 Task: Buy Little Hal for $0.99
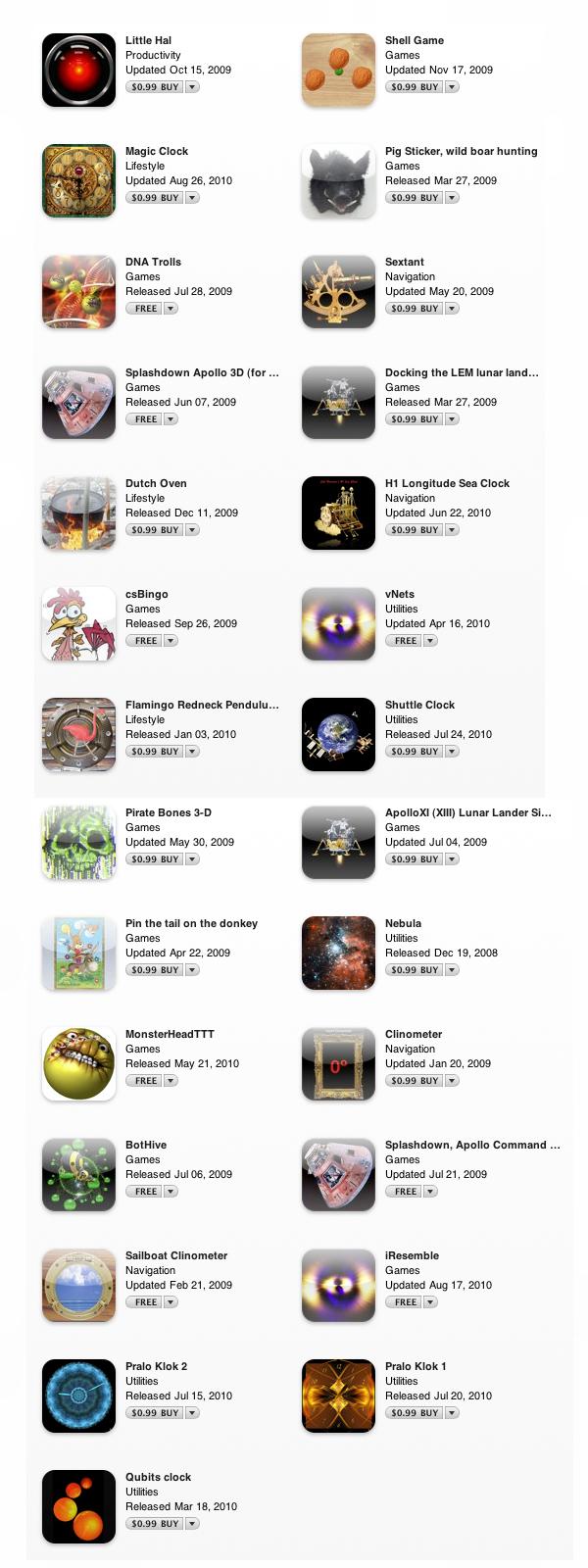coord(154,87)
